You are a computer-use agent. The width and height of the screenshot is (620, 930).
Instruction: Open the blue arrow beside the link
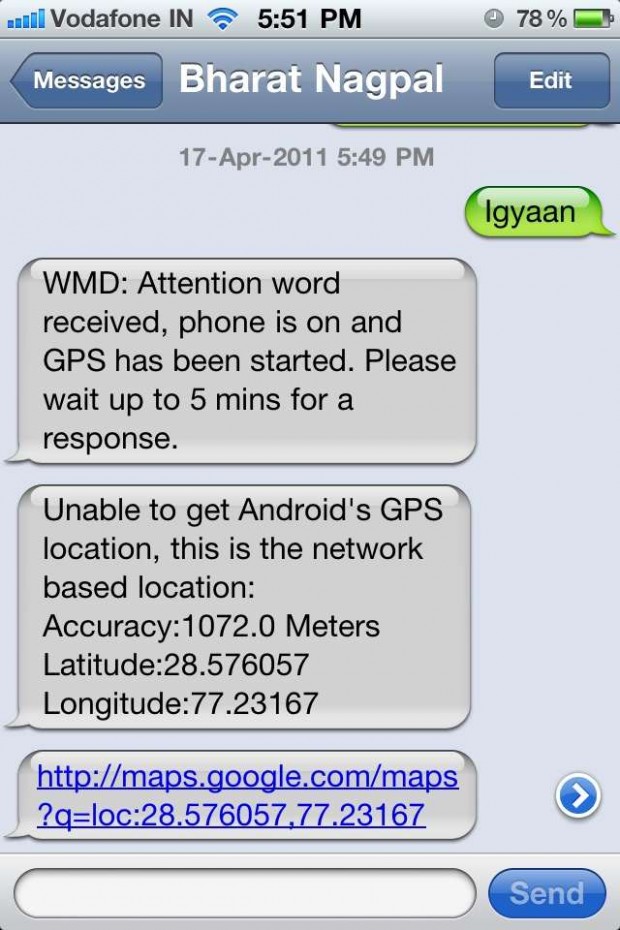(x=577, y=796)
